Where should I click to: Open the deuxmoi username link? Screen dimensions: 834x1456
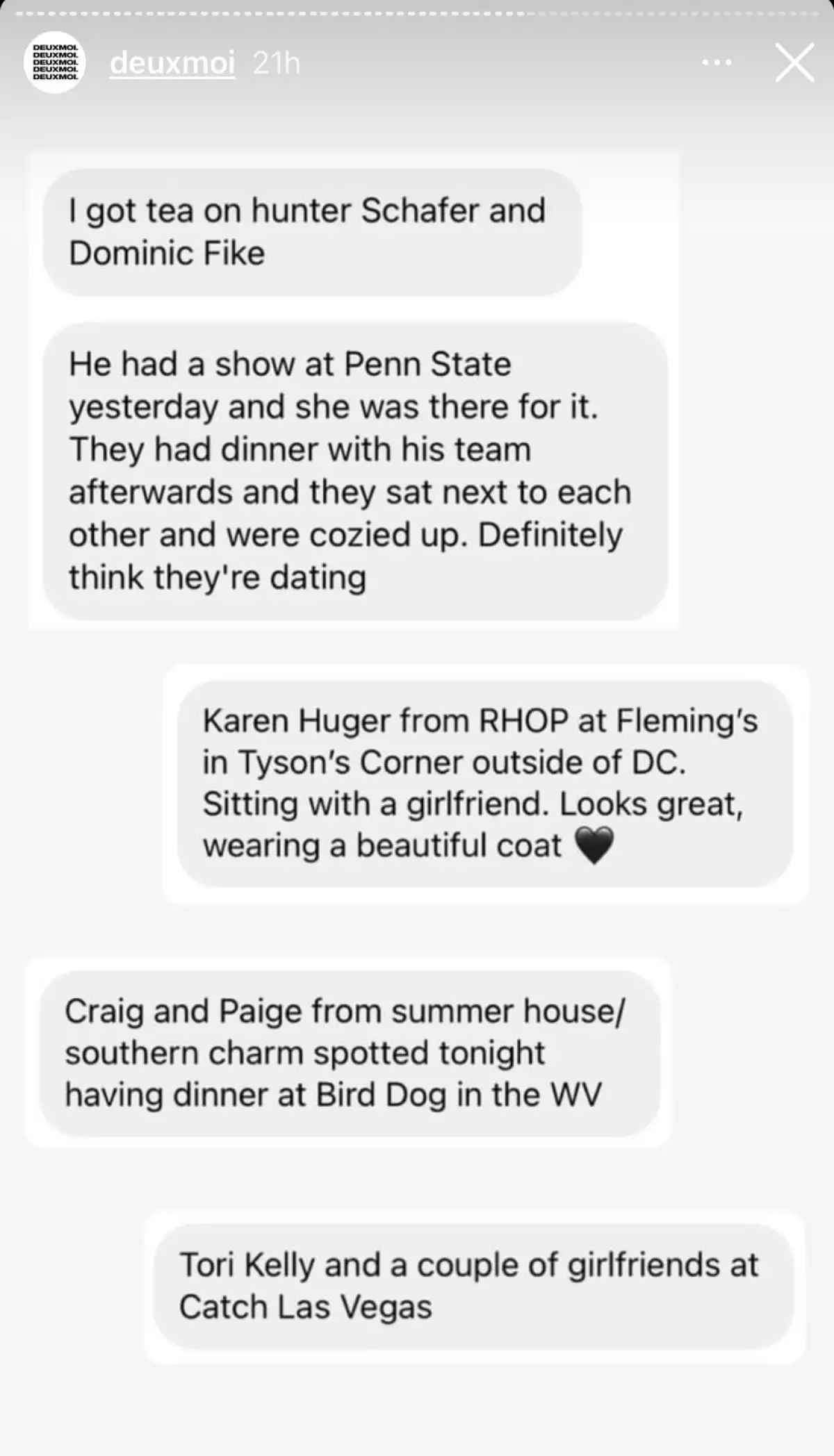coord(172,63)
